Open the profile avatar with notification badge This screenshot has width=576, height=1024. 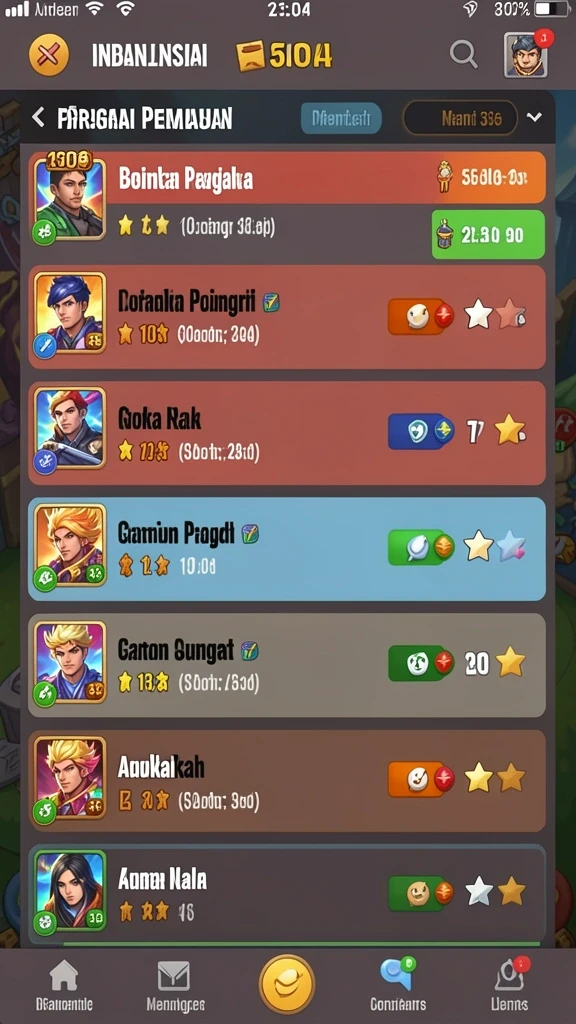click(527, 54)
